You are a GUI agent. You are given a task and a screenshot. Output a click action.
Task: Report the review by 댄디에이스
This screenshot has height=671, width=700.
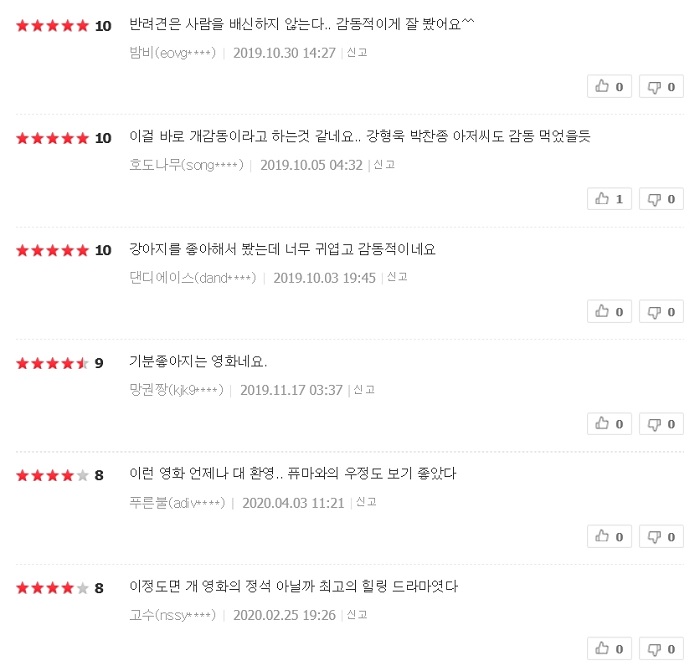pos(397,276)
